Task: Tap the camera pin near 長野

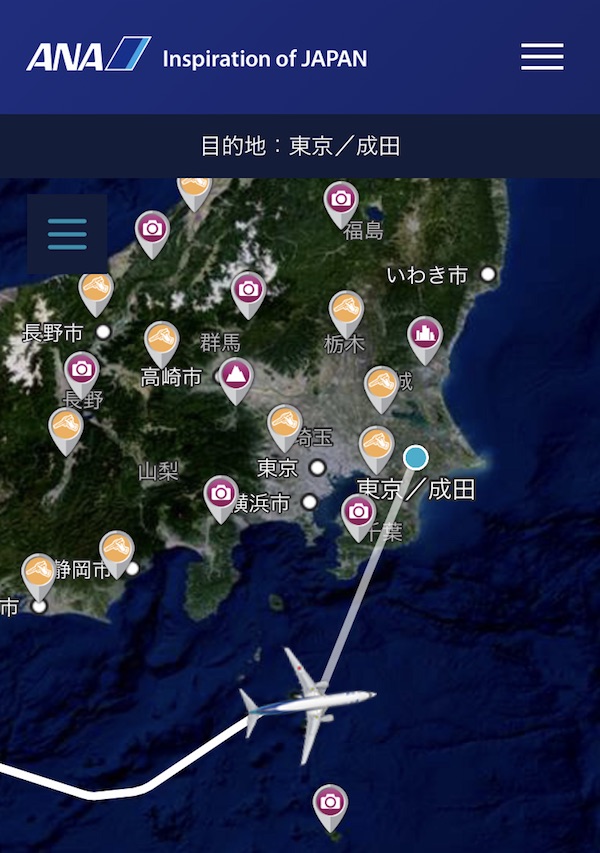Action: tap(82, 370)
